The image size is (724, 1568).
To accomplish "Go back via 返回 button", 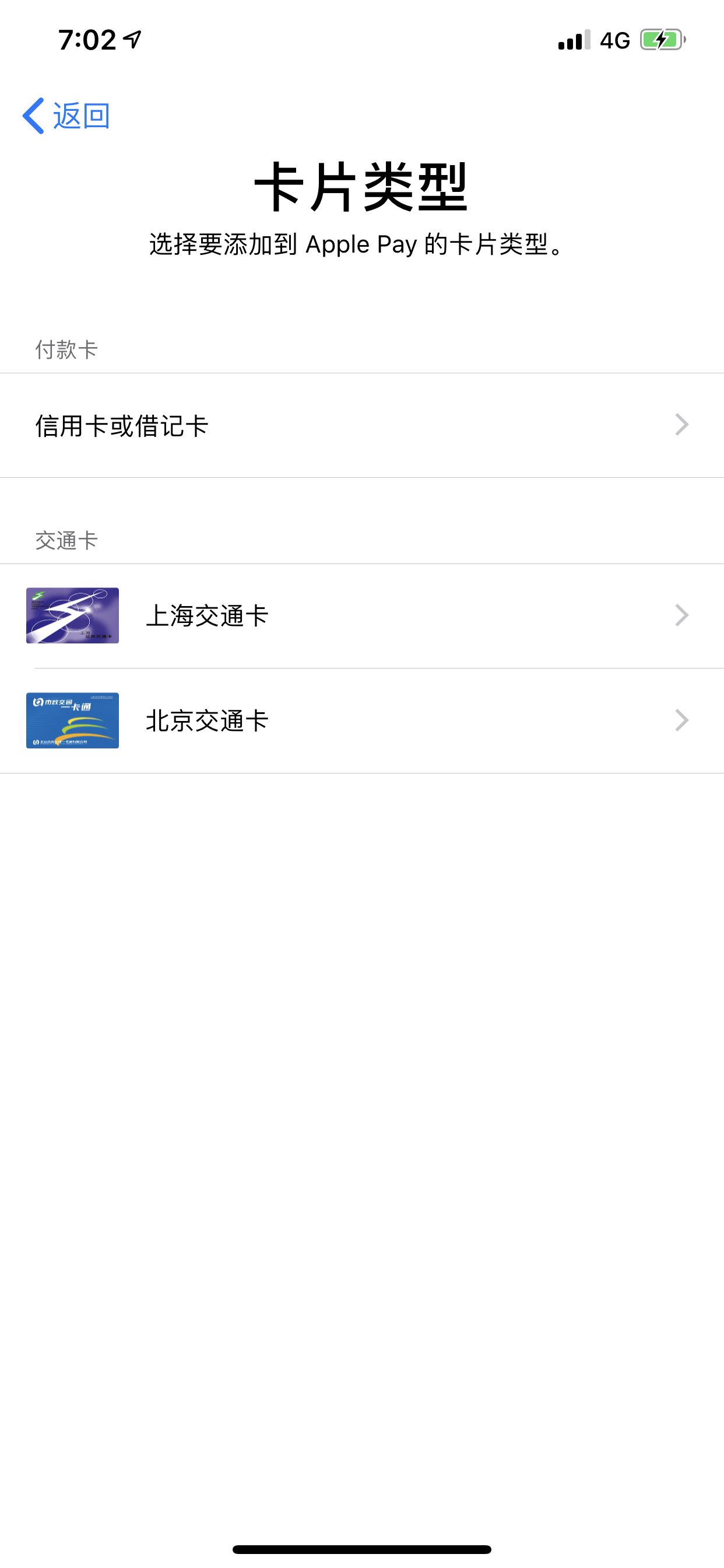I will pyautogui.click(x=67, y=116).
